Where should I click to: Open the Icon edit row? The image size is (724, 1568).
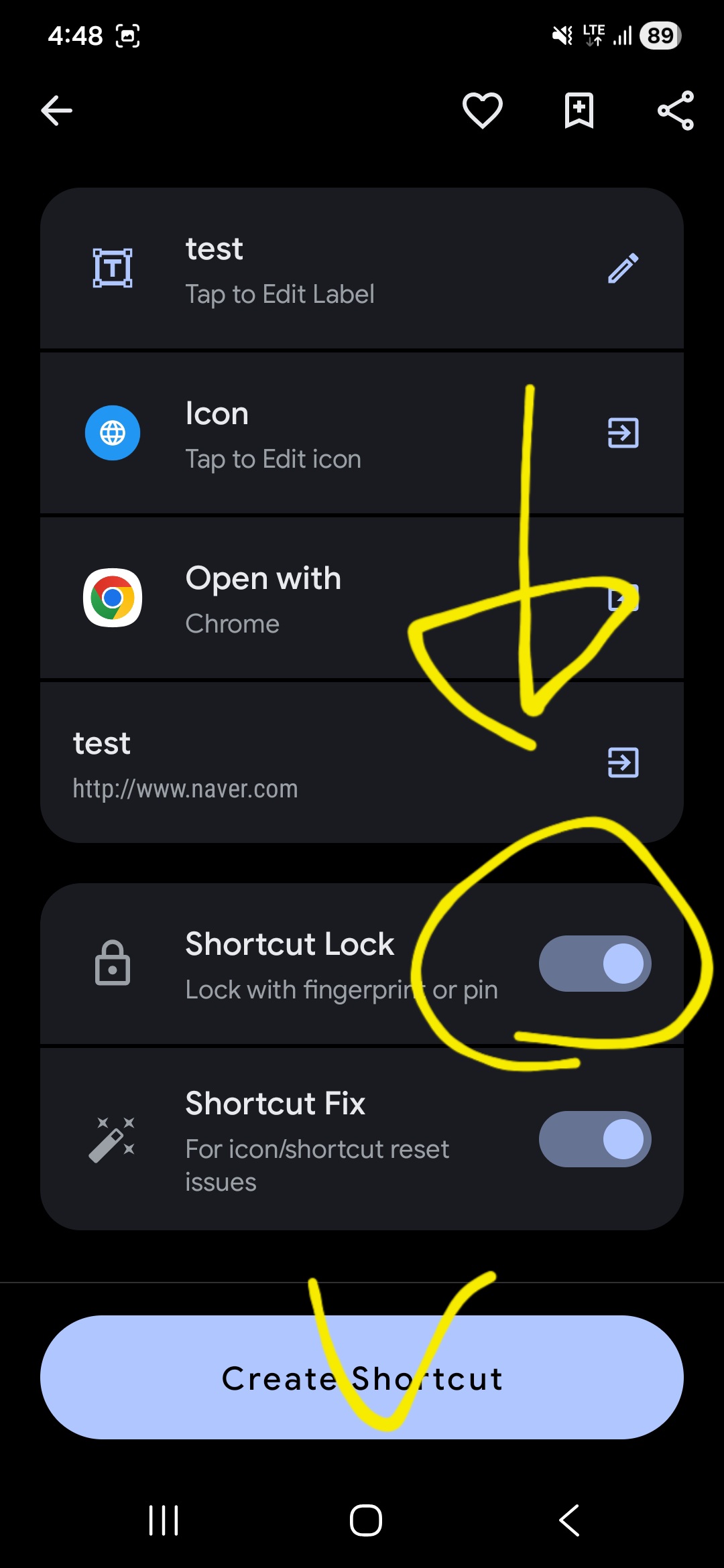pos(362,434)
